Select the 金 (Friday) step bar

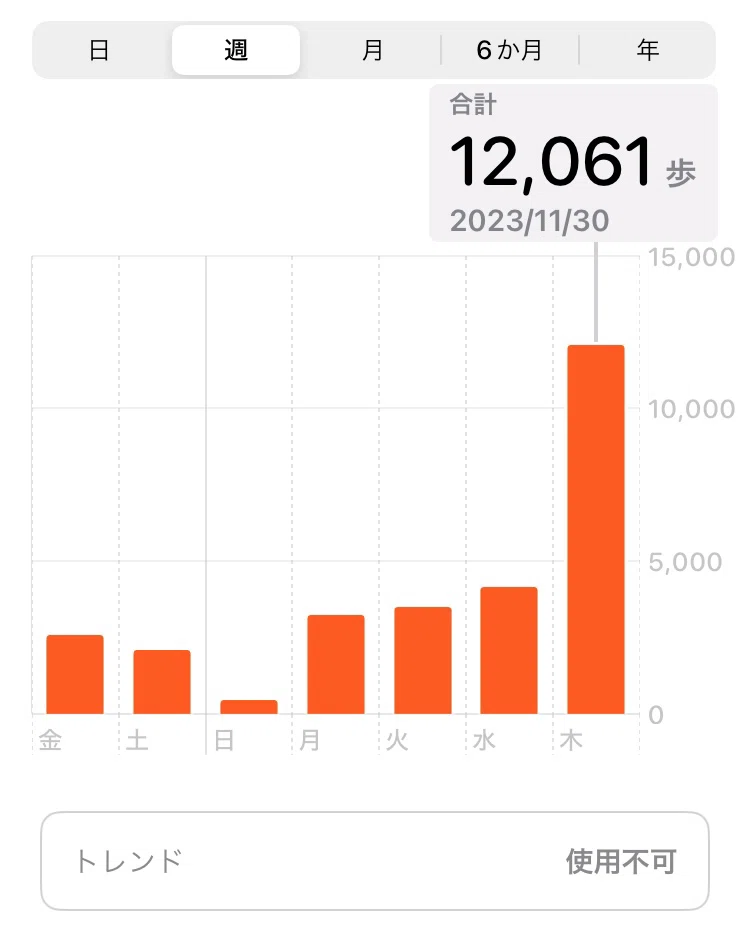75,674
